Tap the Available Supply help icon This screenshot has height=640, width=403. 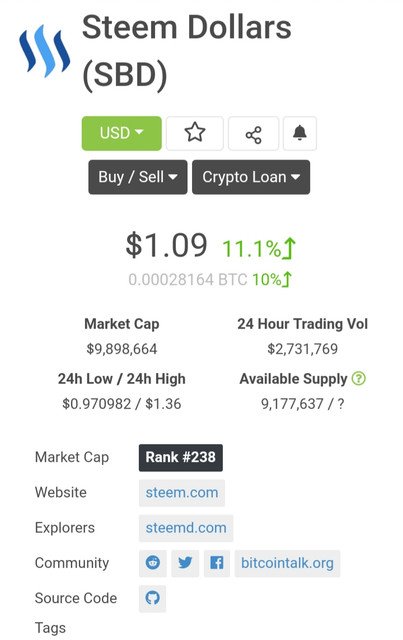pyautogui.click(x=359, y=378)
